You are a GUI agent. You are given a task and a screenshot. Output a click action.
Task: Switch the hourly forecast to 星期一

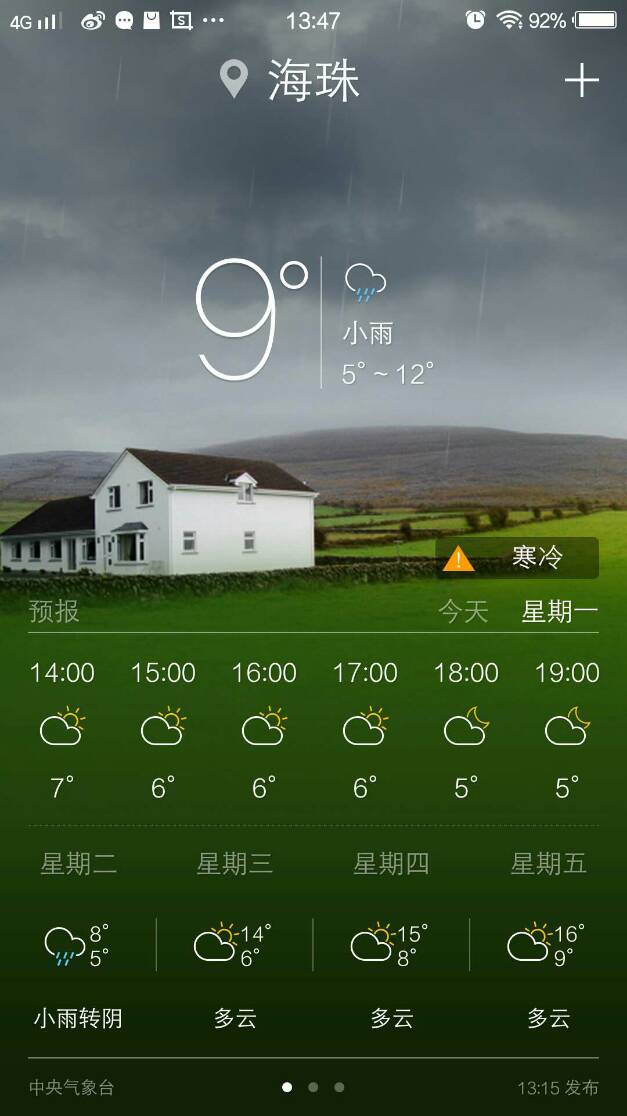coord(559,611)
